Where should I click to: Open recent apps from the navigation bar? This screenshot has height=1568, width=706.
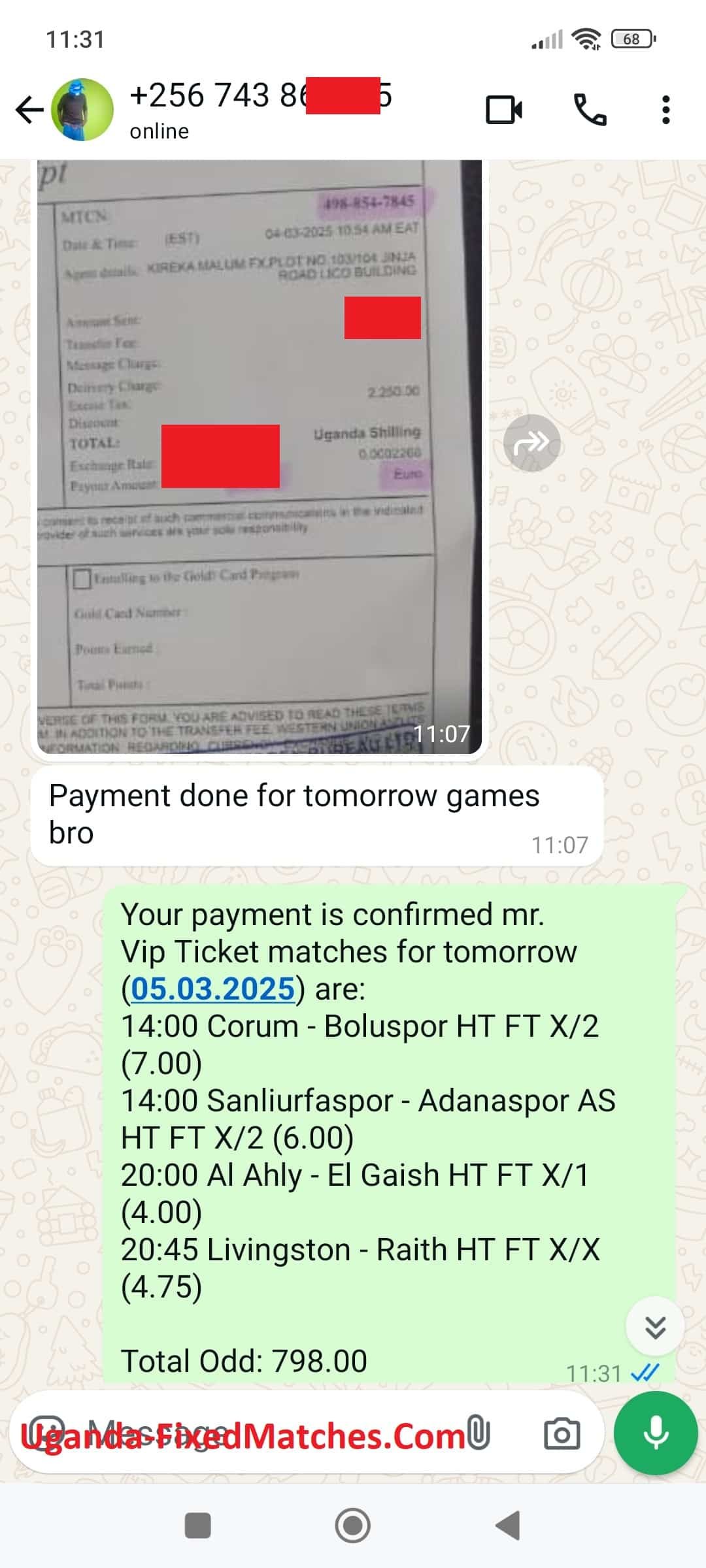pos(198,1526)
